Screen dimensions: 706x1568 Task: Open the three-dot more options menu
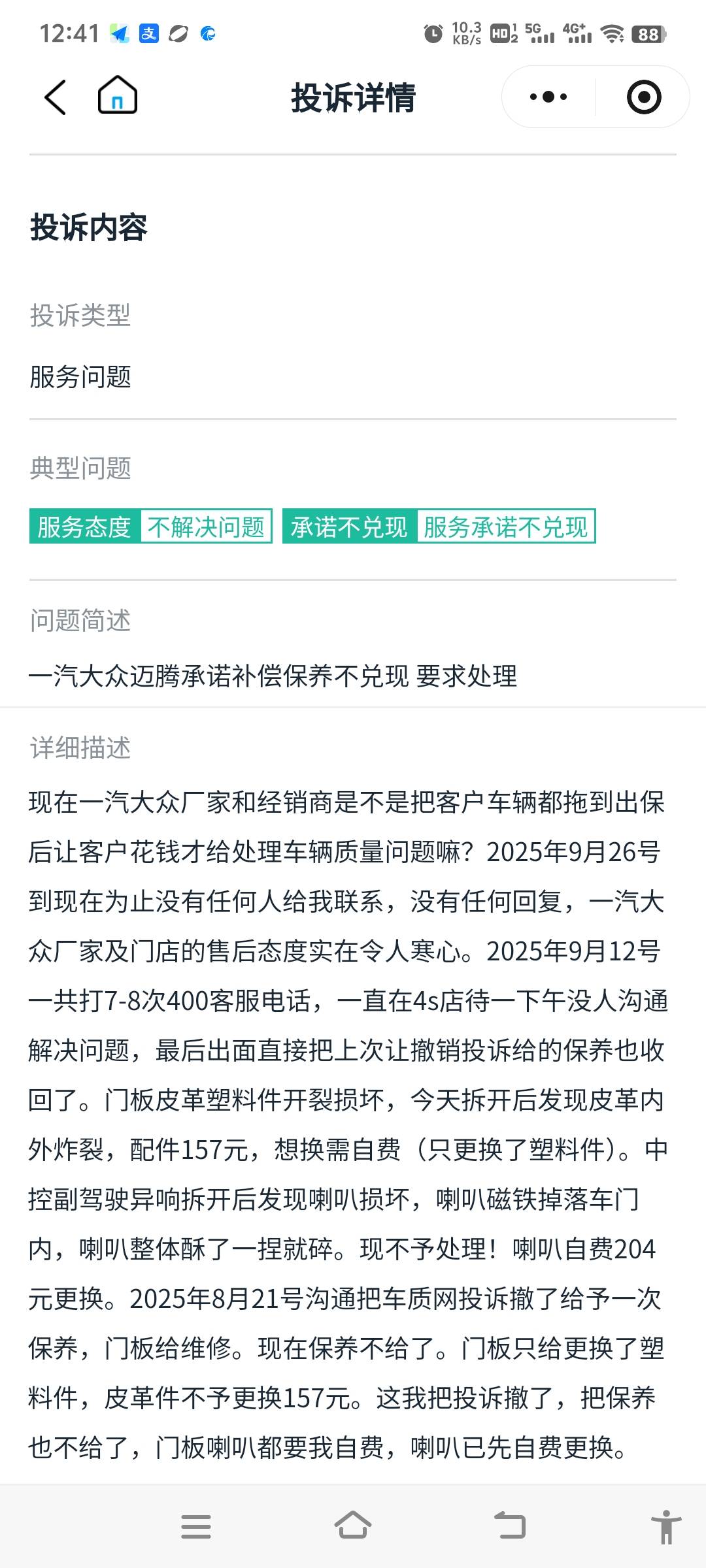pyautogui.click(x=548, y=97)
